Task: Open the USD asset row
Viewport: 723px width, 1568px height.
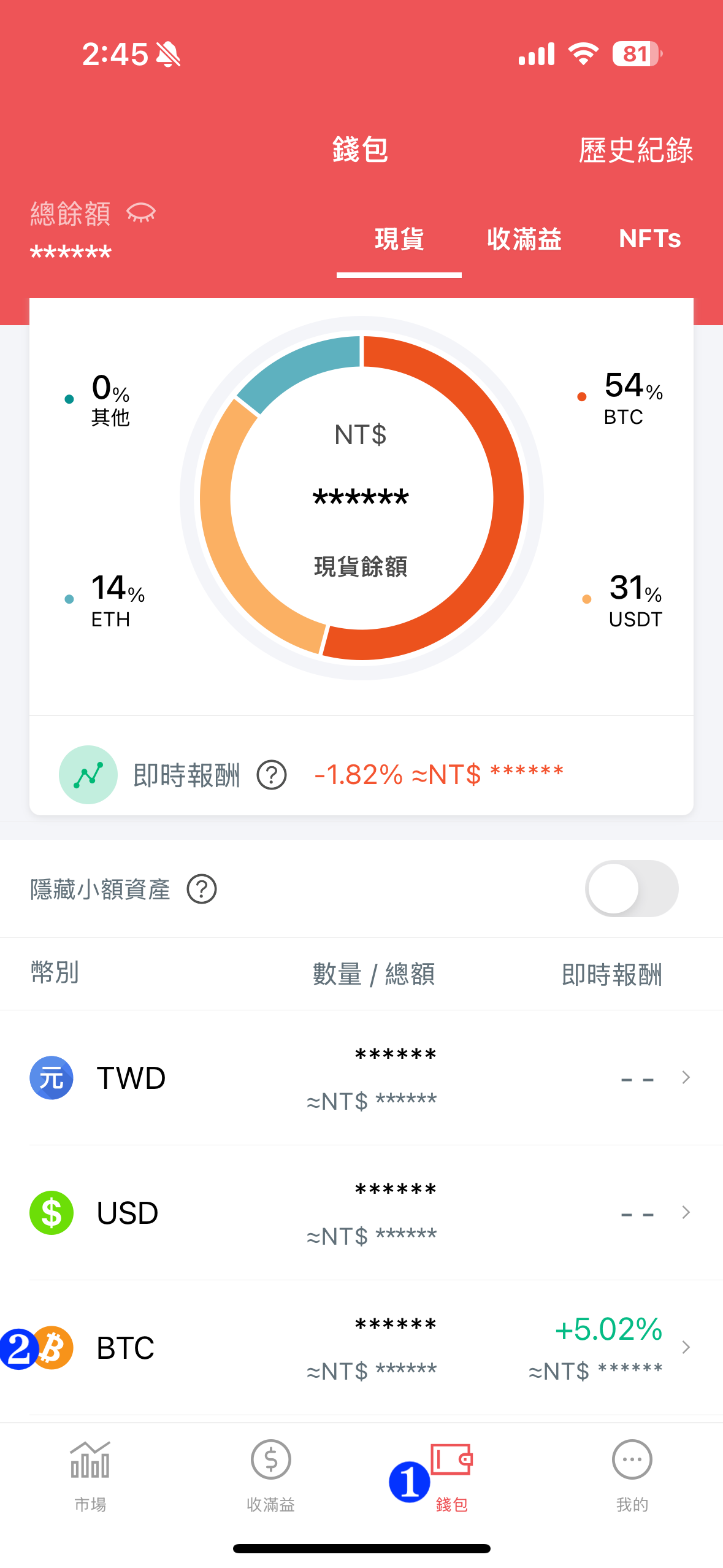Action: pyautogui.click(x=361, y=1213)
